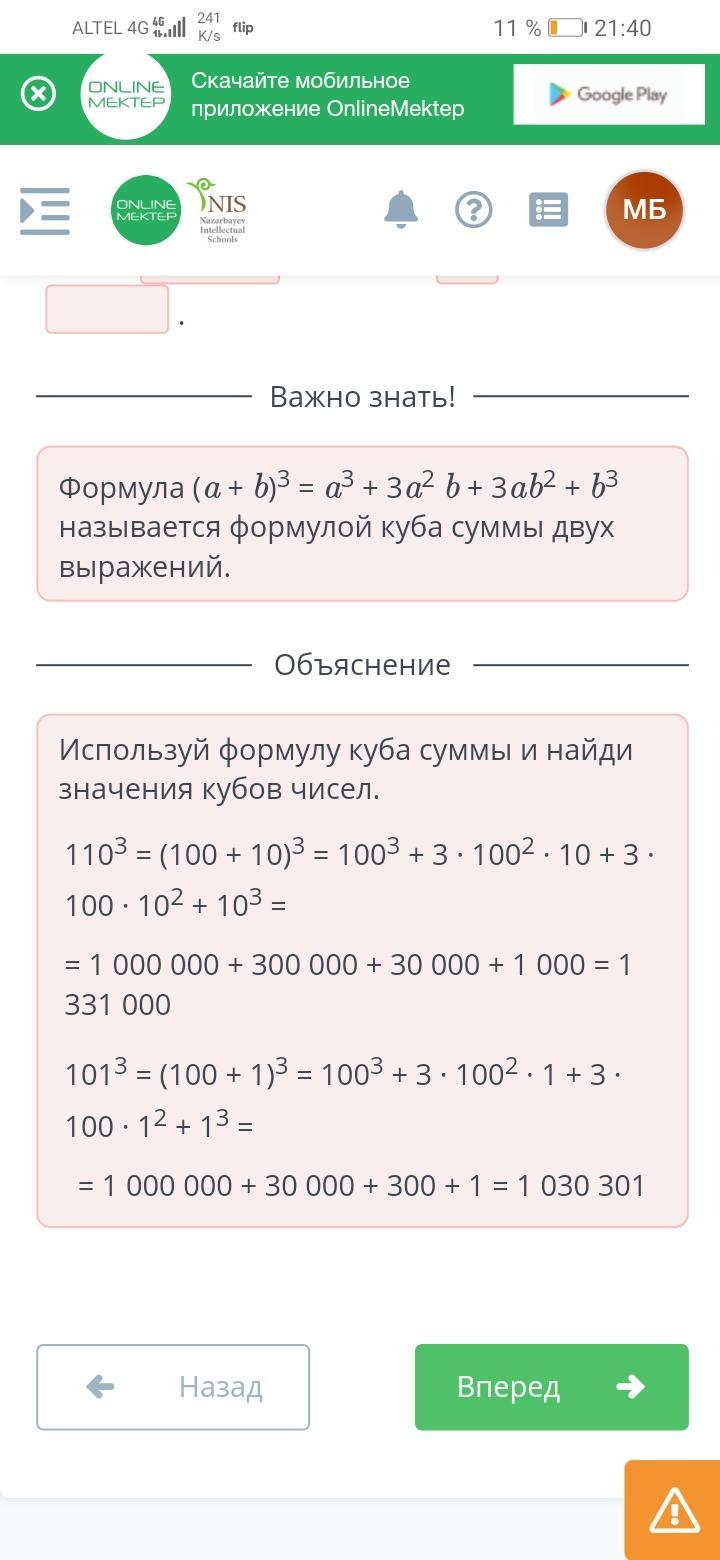
Task: Open the help question mark
Action: click(474, 210)
